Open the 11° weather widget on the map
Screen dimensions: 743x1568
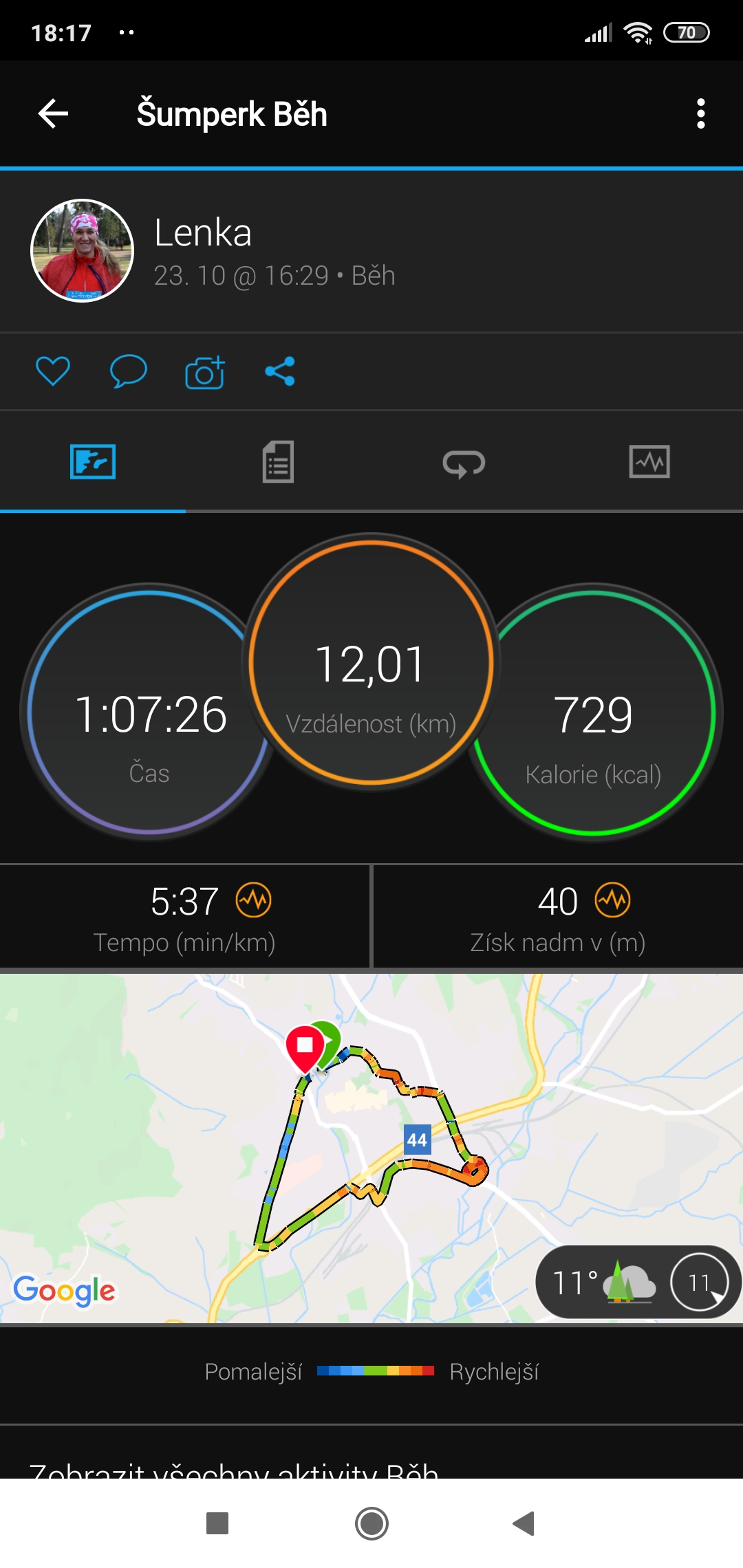click(x=637, y=1283)
